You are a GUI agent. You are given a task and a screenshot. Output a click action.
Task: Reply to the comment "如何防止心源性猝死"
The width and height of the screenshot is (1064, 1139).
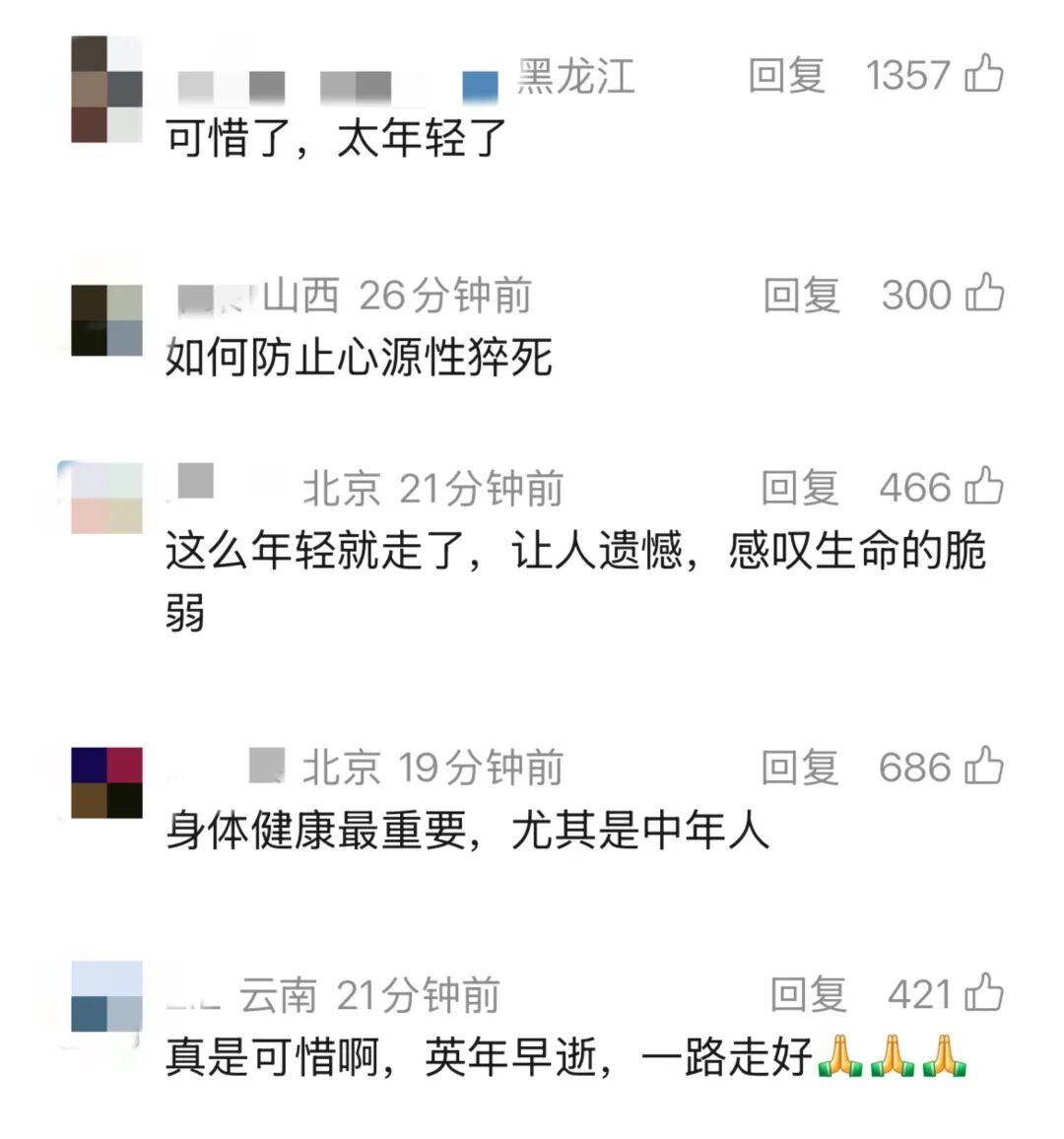[x=802, y=295]
